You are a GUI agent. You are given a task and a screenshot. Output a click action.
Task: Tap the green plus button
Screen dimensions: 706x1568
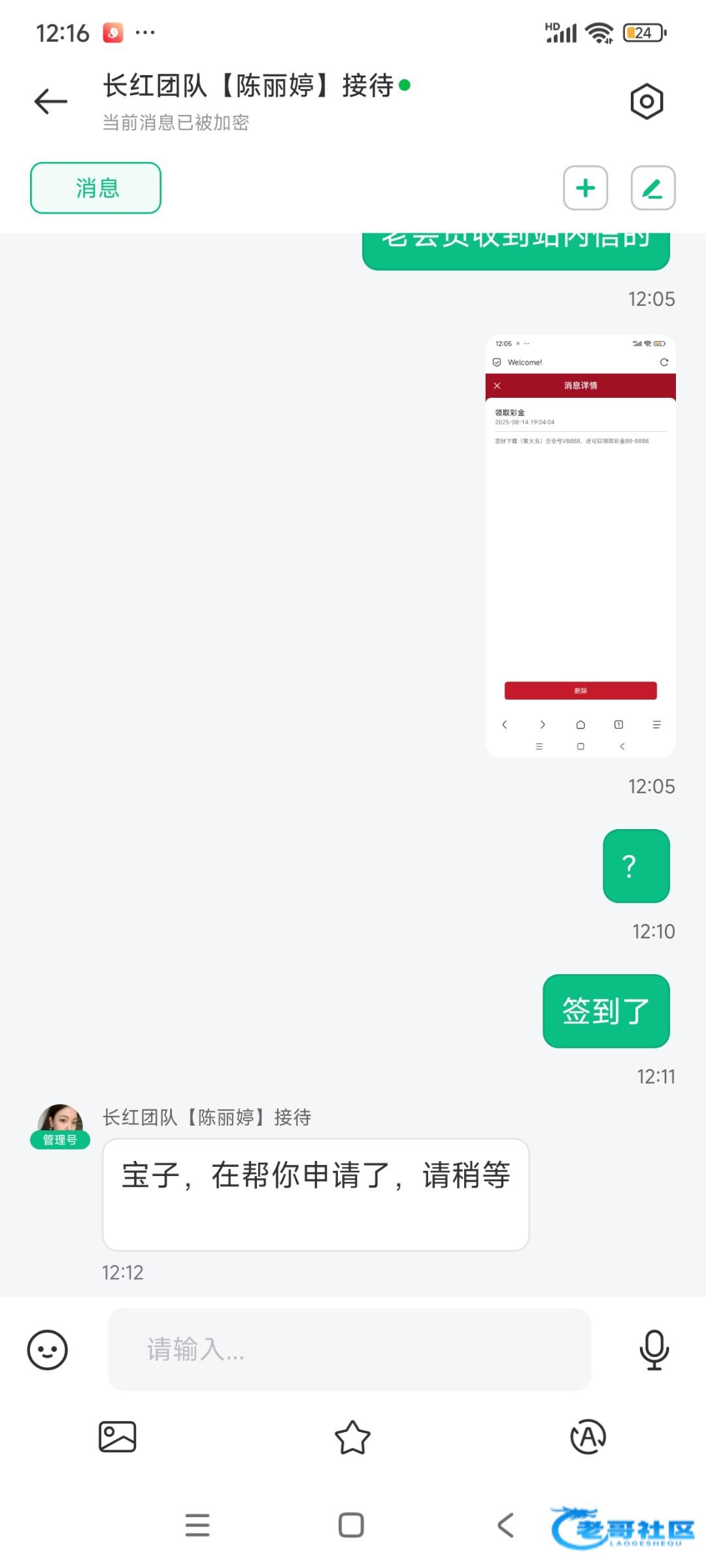point(586,188)
